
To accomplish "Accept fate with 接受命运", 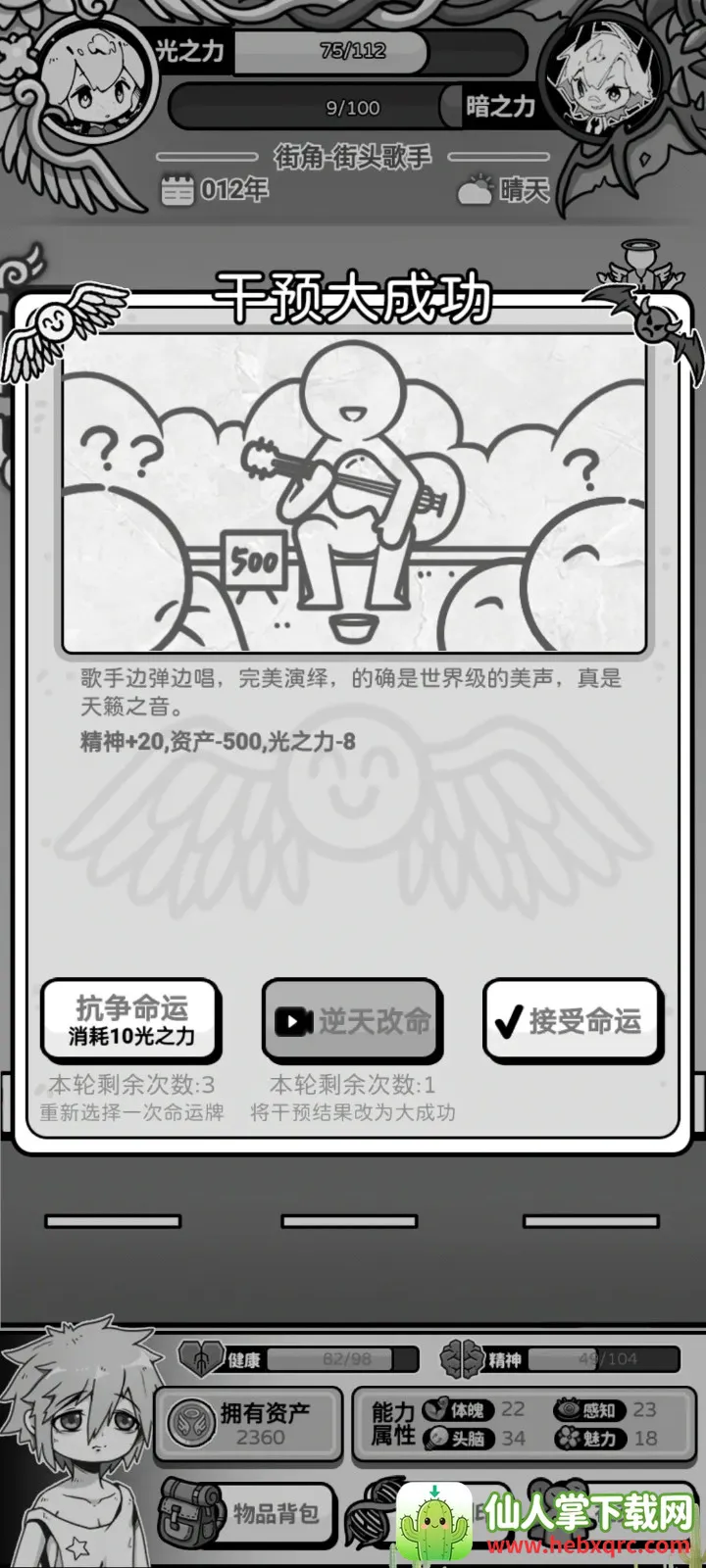I will (573, 1021).
